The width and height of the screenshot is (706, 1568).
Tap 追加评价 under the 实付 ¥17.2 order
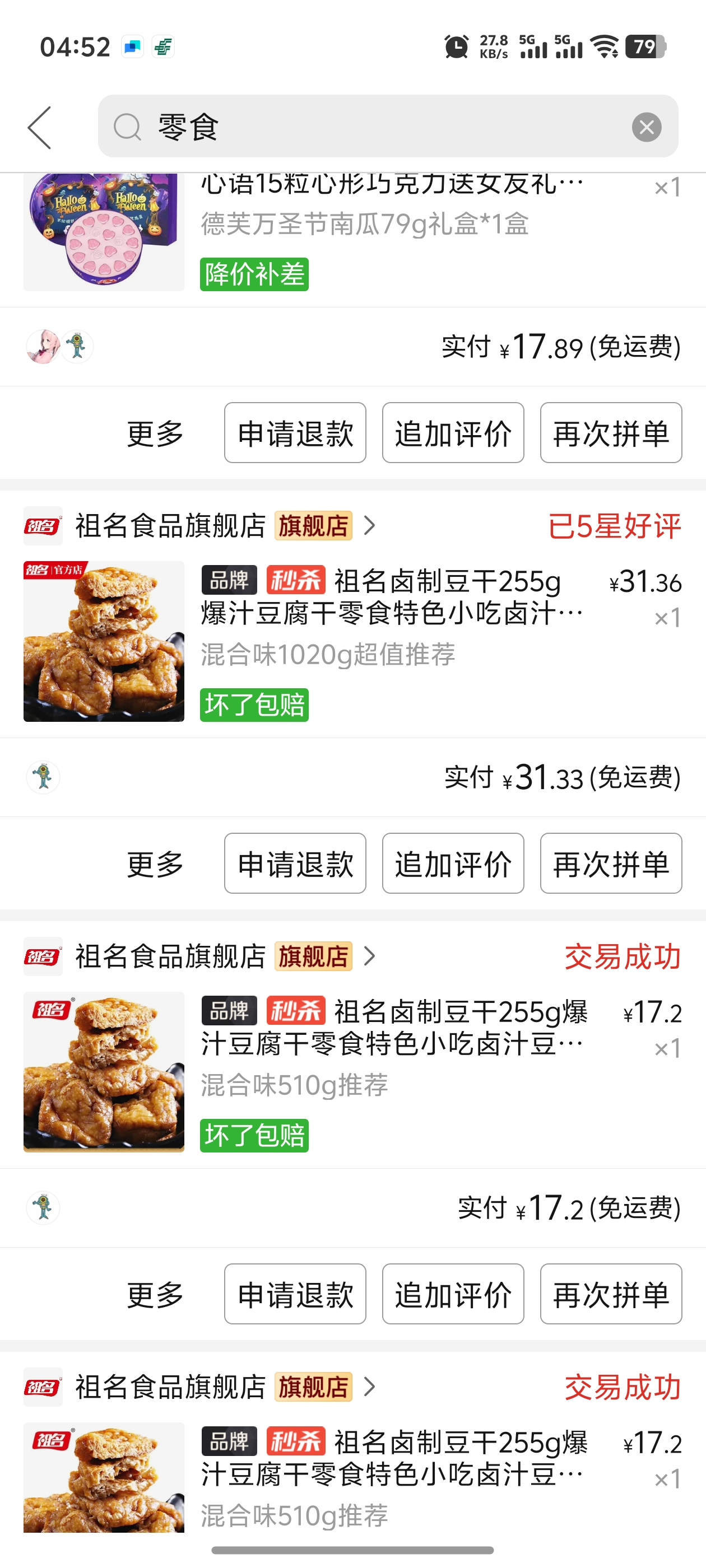(x=453, y=1294)
